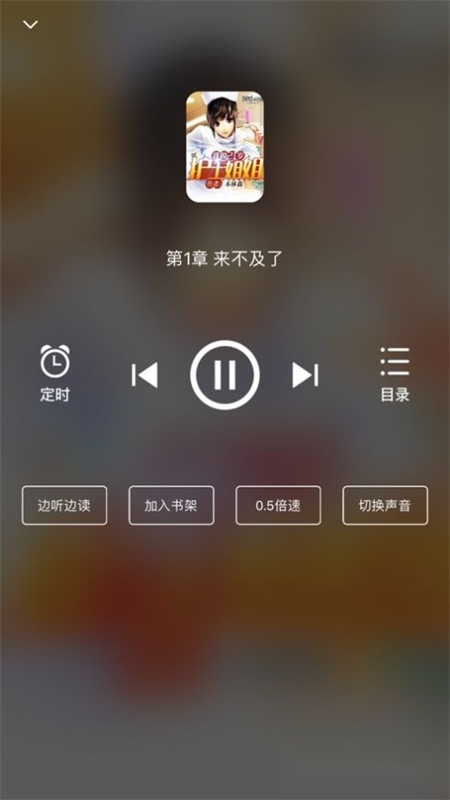Tap 加入书架 to add to bookshelf

(171, 505)
